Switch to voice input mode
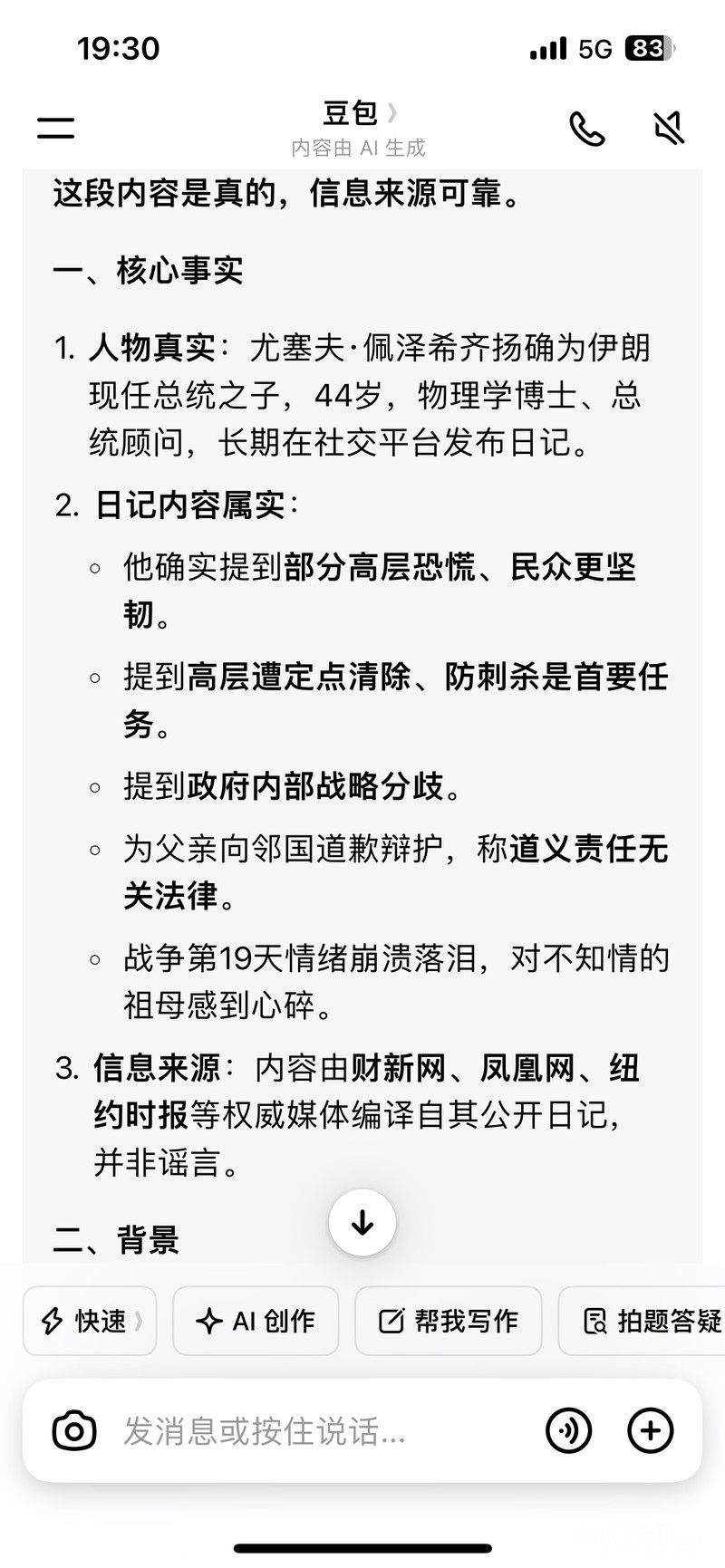Image resolution: width=725 pixels, height=1568 pixels. point(569,1431)
